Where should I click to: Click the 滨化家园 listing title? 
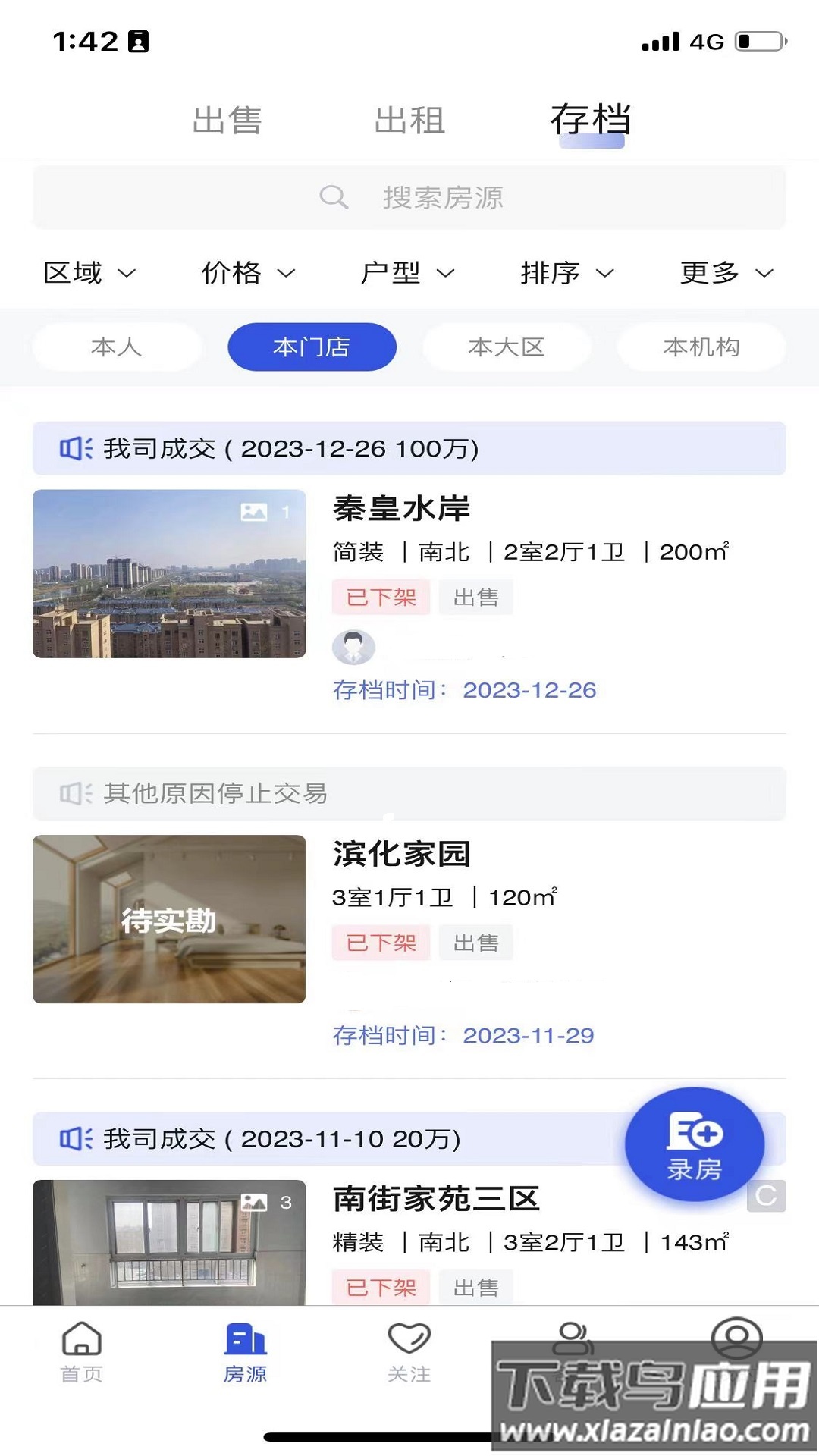tap(400, 854)
